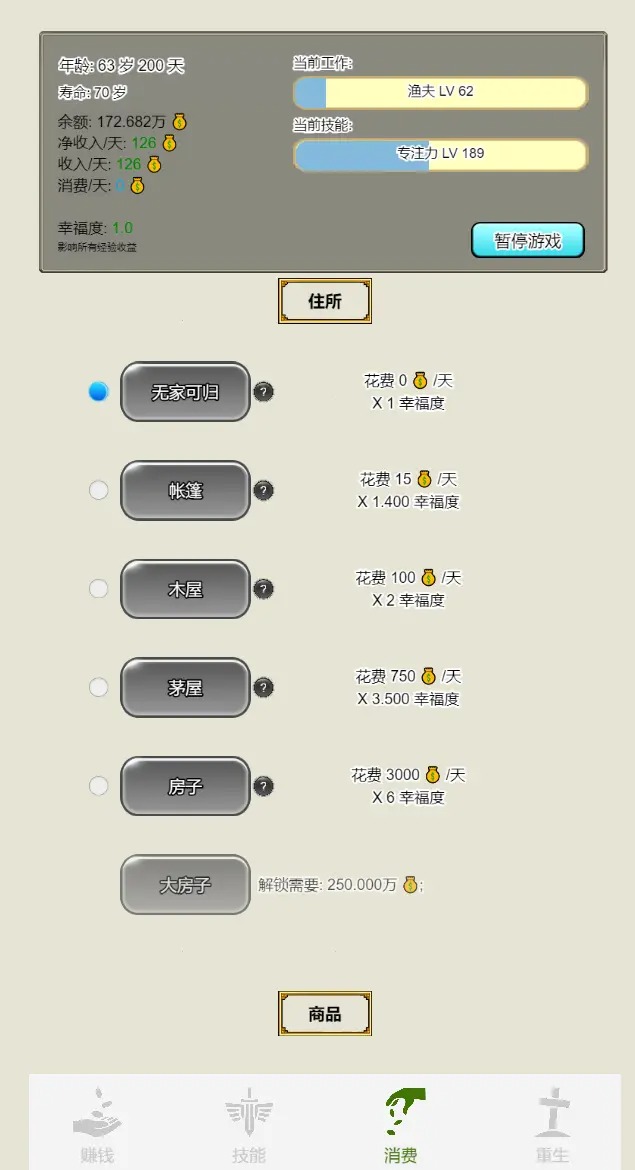635x1170 pixels.
Task: Switch to the 赚钱 tab
Action: click(x=97, y=1125)
